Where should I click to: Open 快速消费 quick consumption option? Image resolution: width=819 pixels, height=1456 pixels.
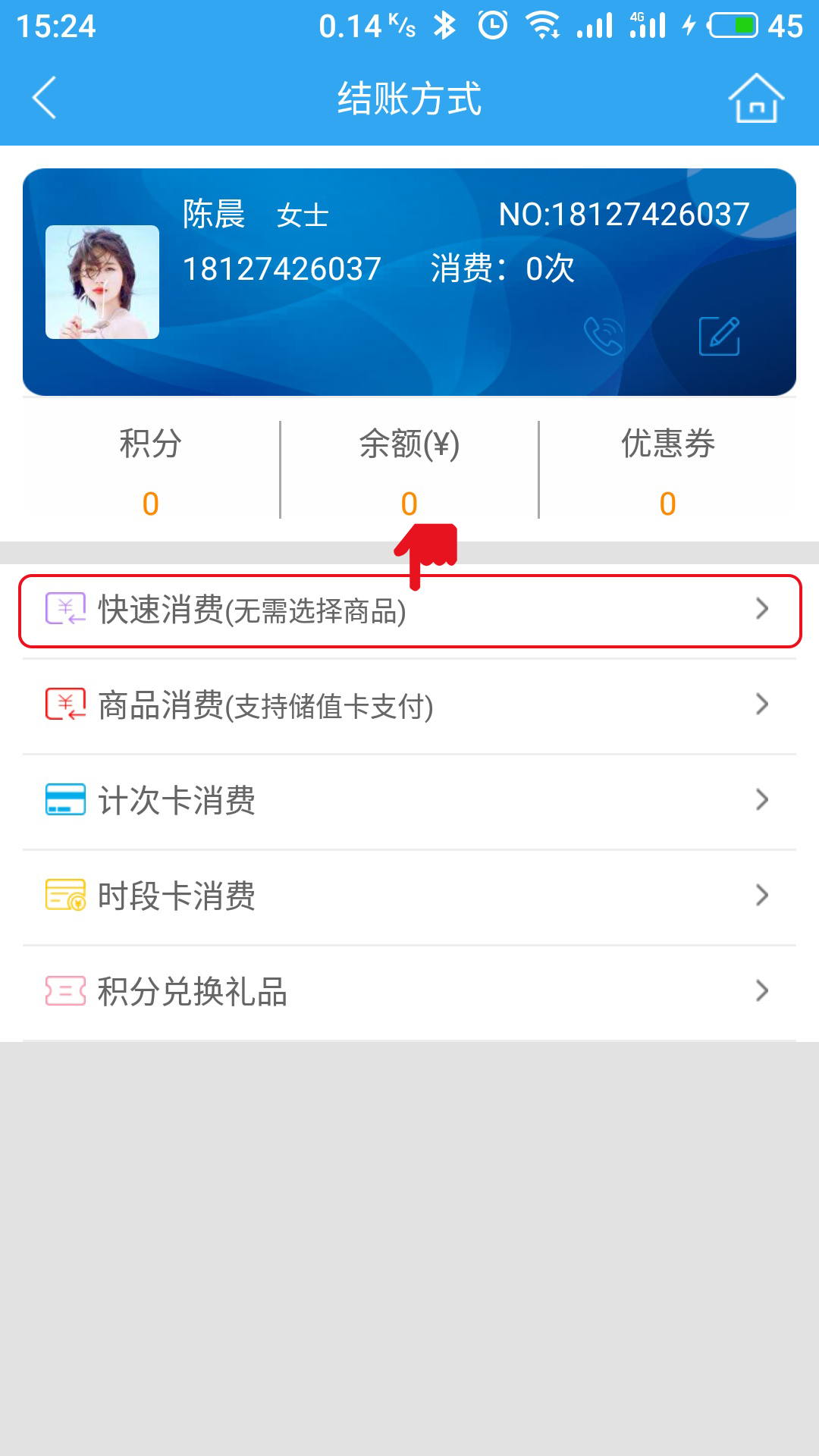point(409,611)
